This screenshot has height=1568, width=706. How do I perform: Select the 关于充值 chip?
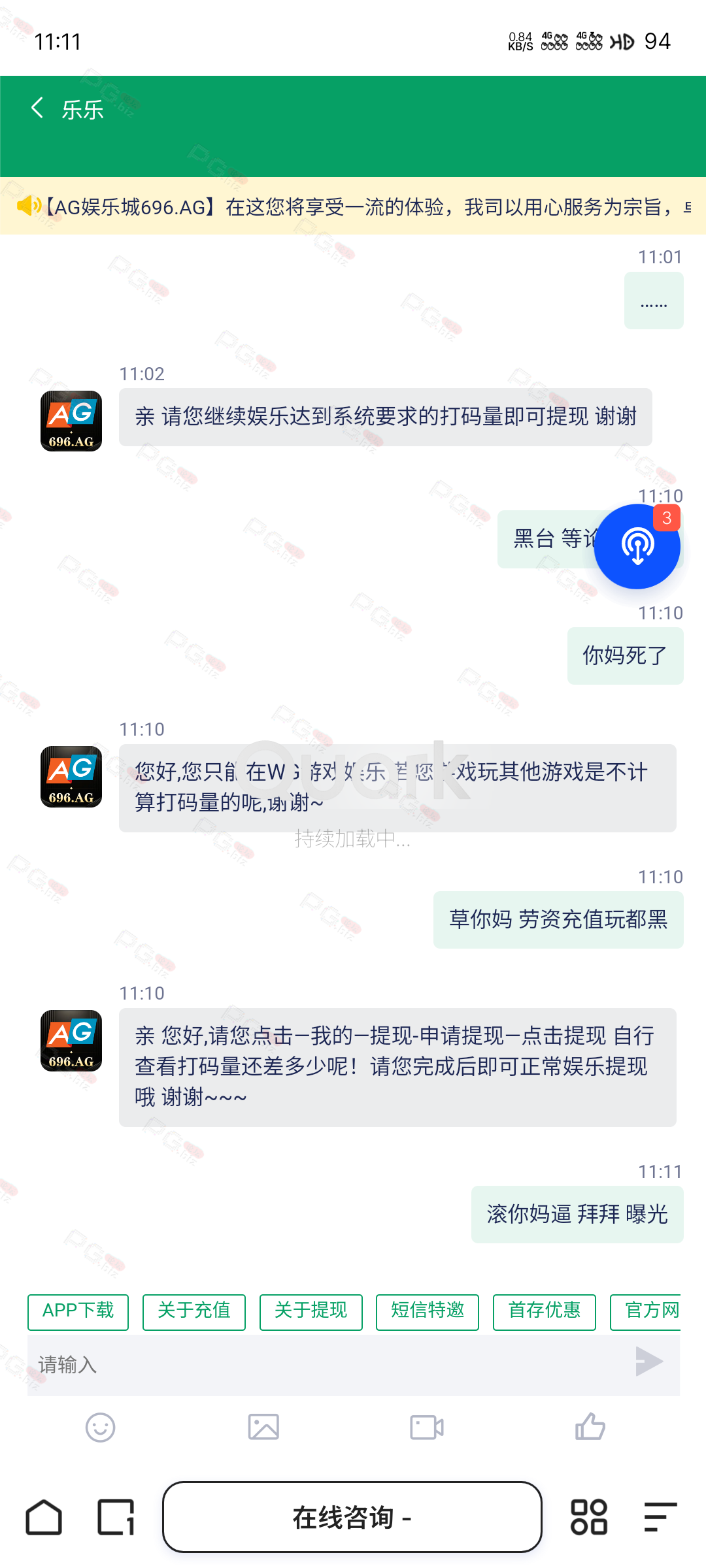coord(194,1312)
